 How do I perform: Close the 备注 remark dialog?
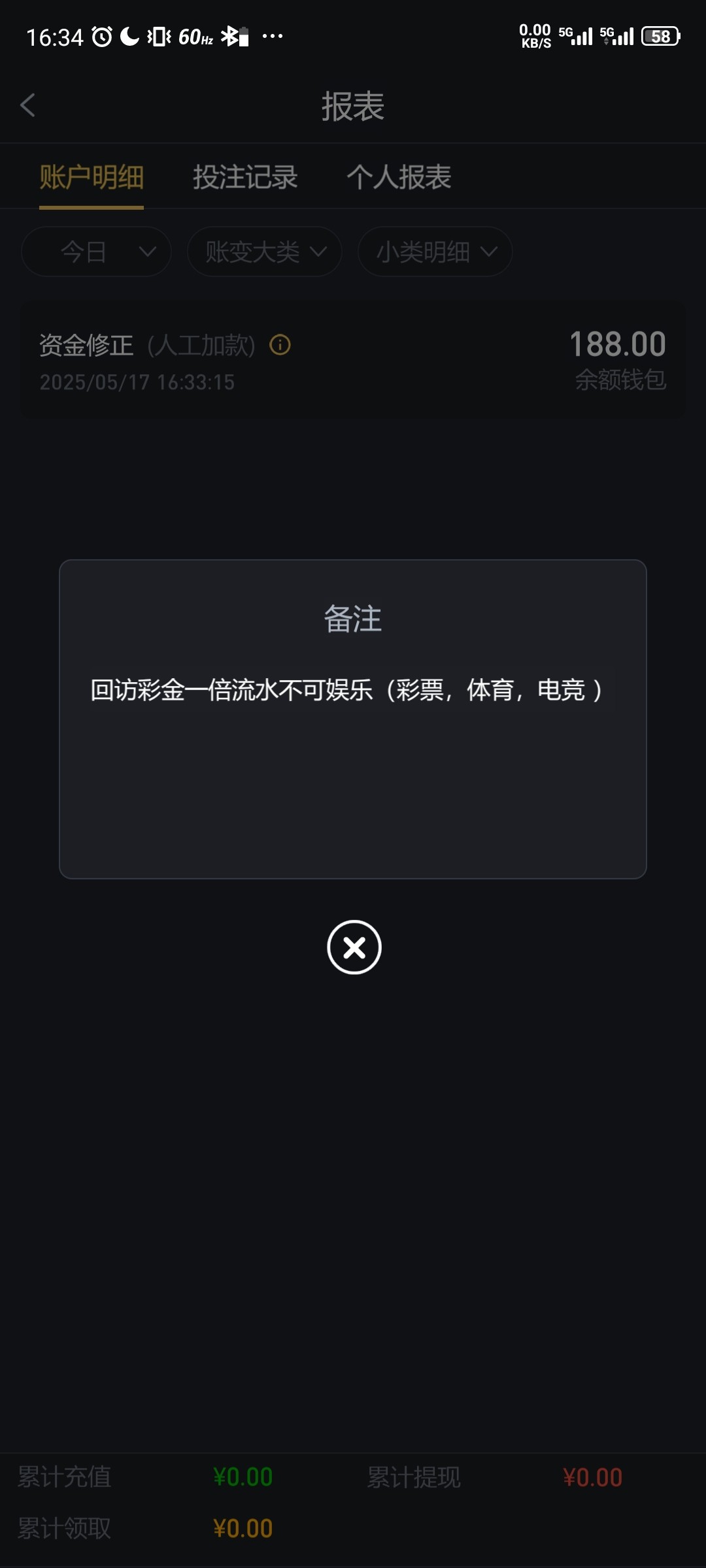354,947
